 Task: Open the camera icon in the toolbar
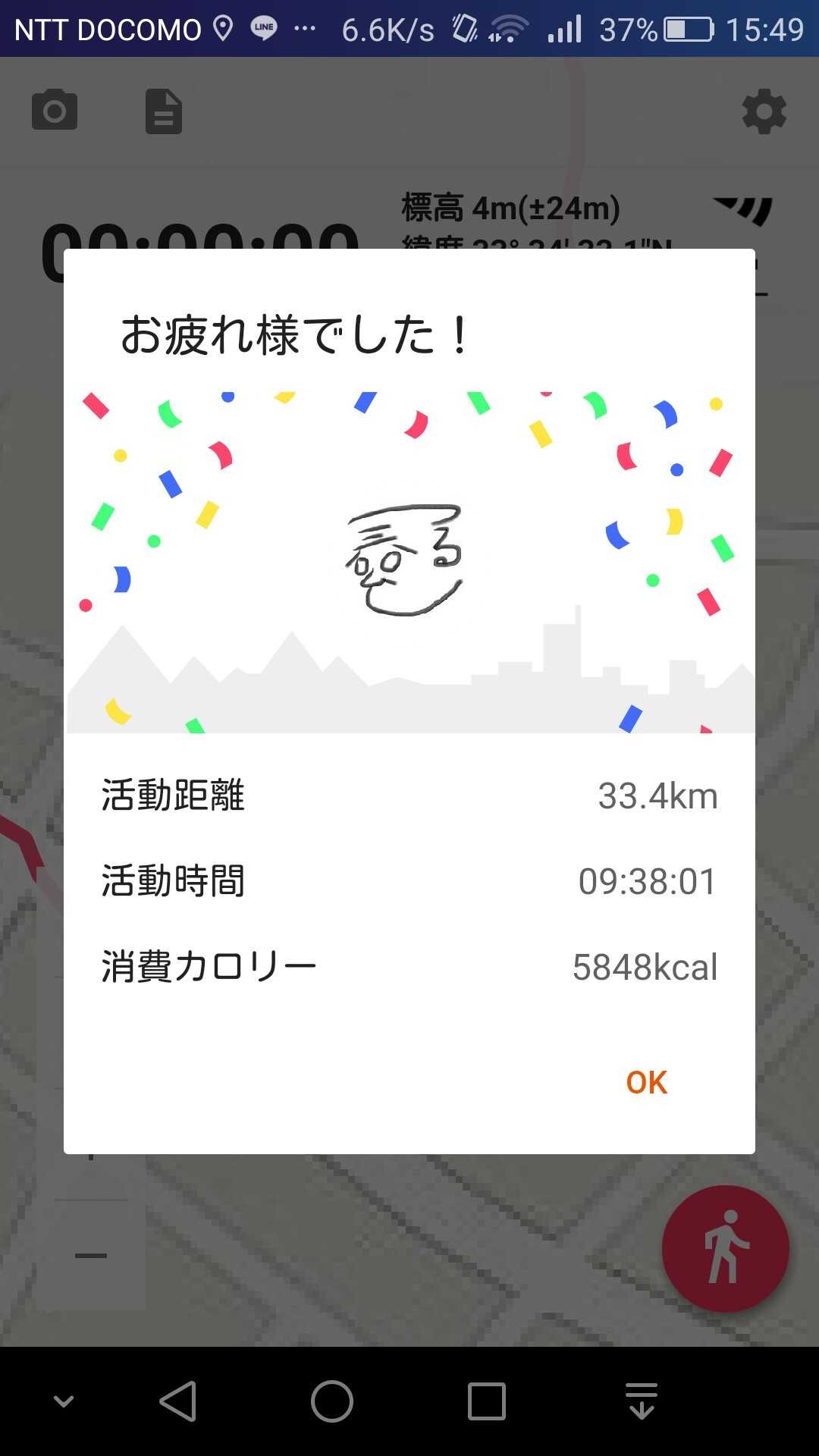(55, 111)
